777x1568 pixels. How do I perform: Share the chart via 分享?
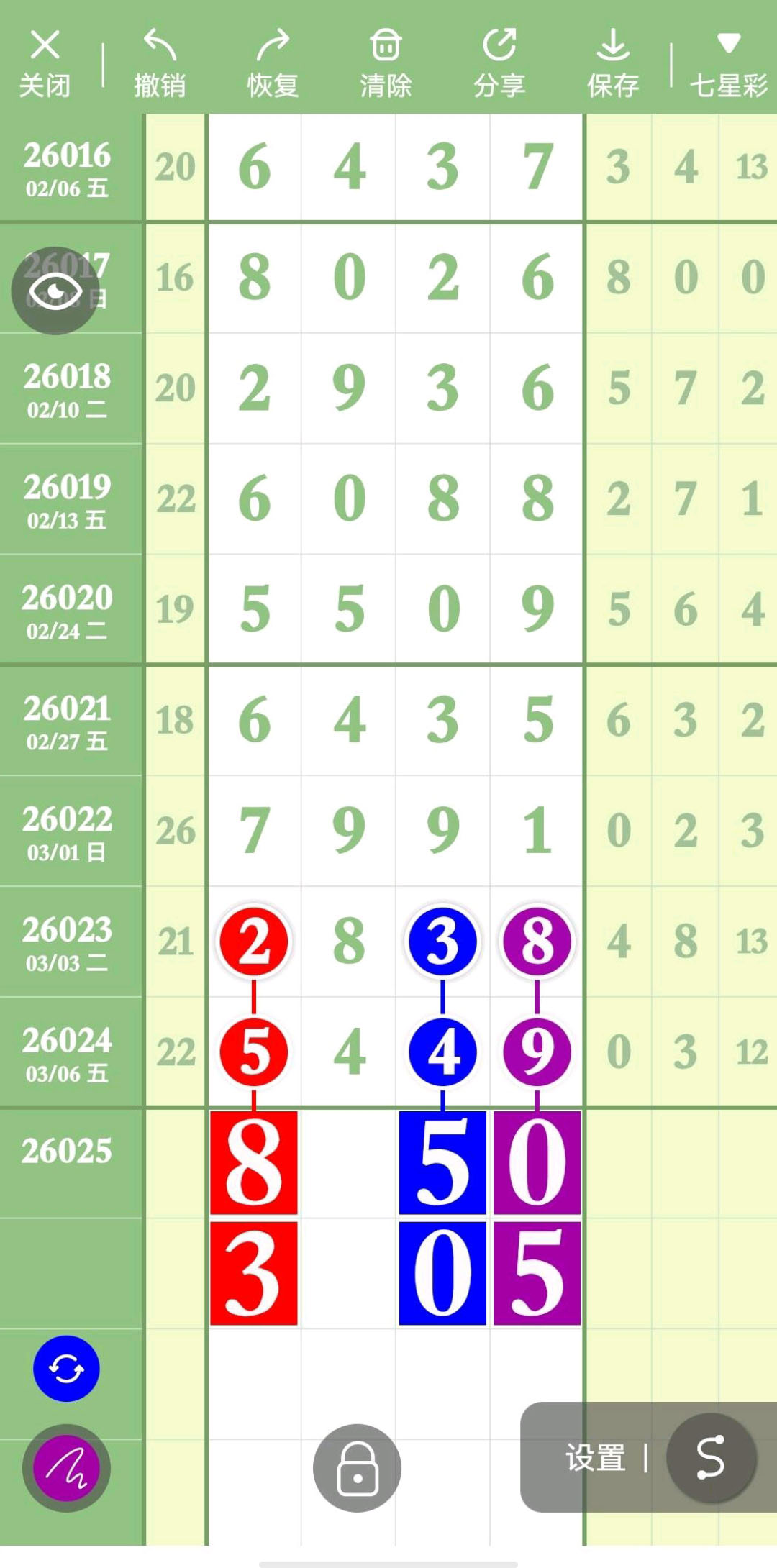coord(499,63)
